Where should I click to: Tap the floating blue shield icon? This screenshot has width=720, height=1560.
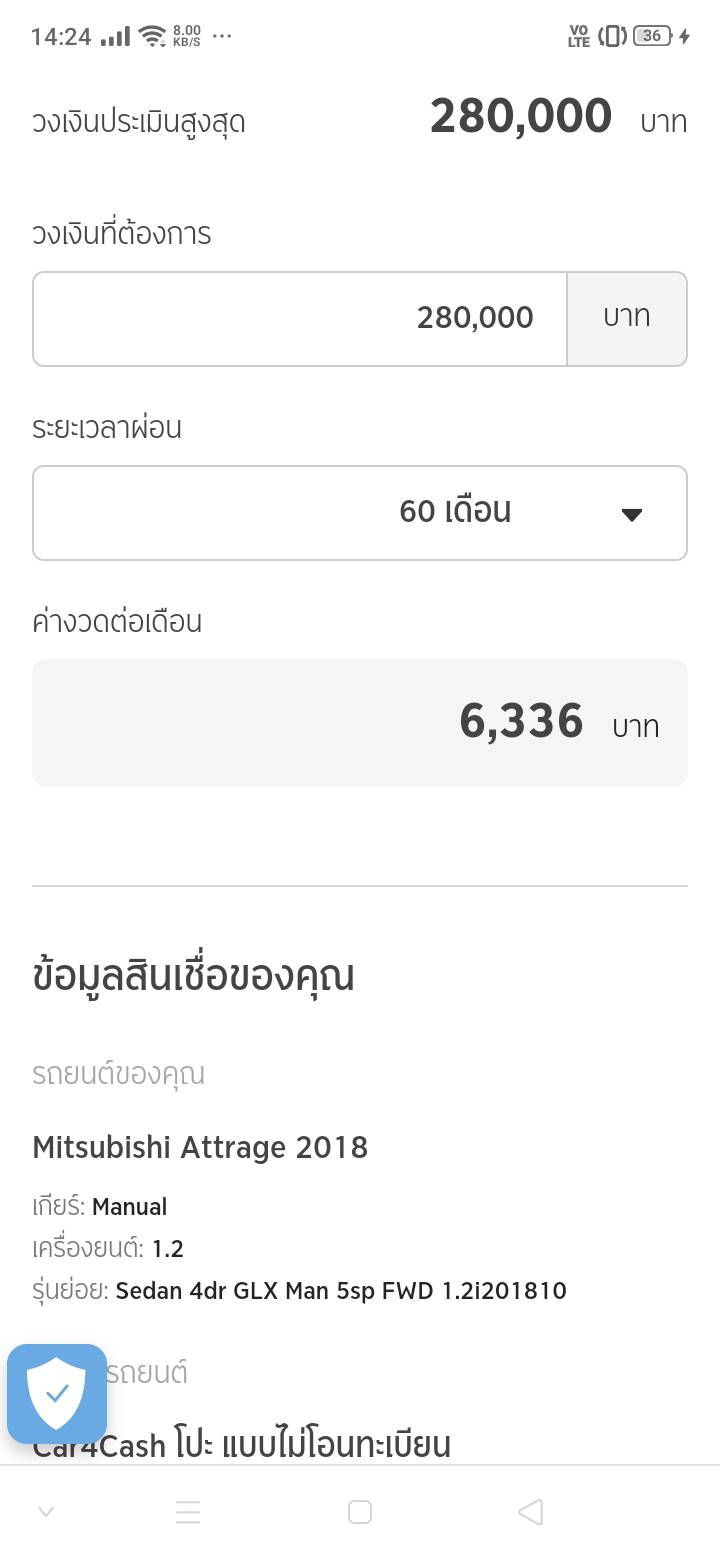click(57, 1393)
